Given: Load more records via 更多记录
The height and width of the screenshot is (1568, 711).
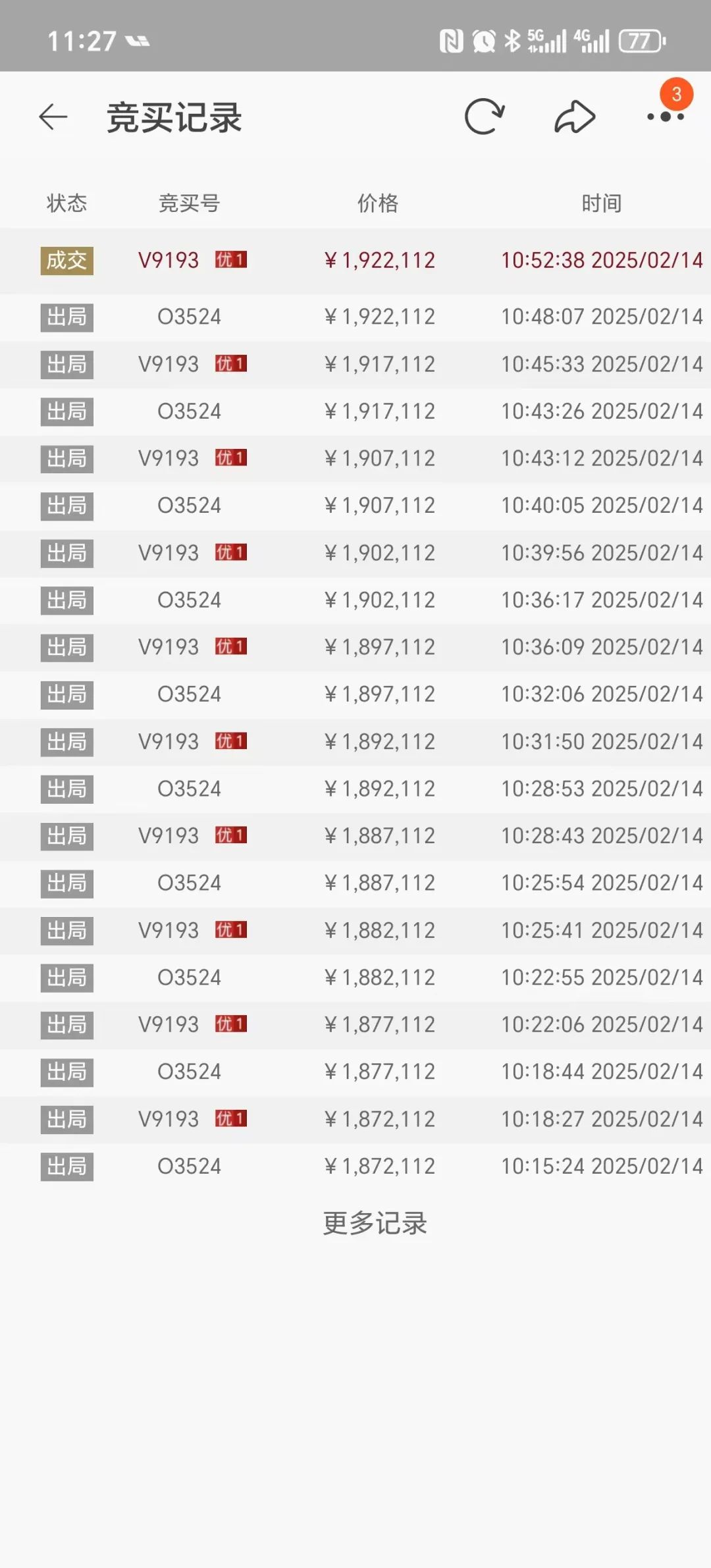Looking at the screenshot, I should click(x=375, y=1224).
